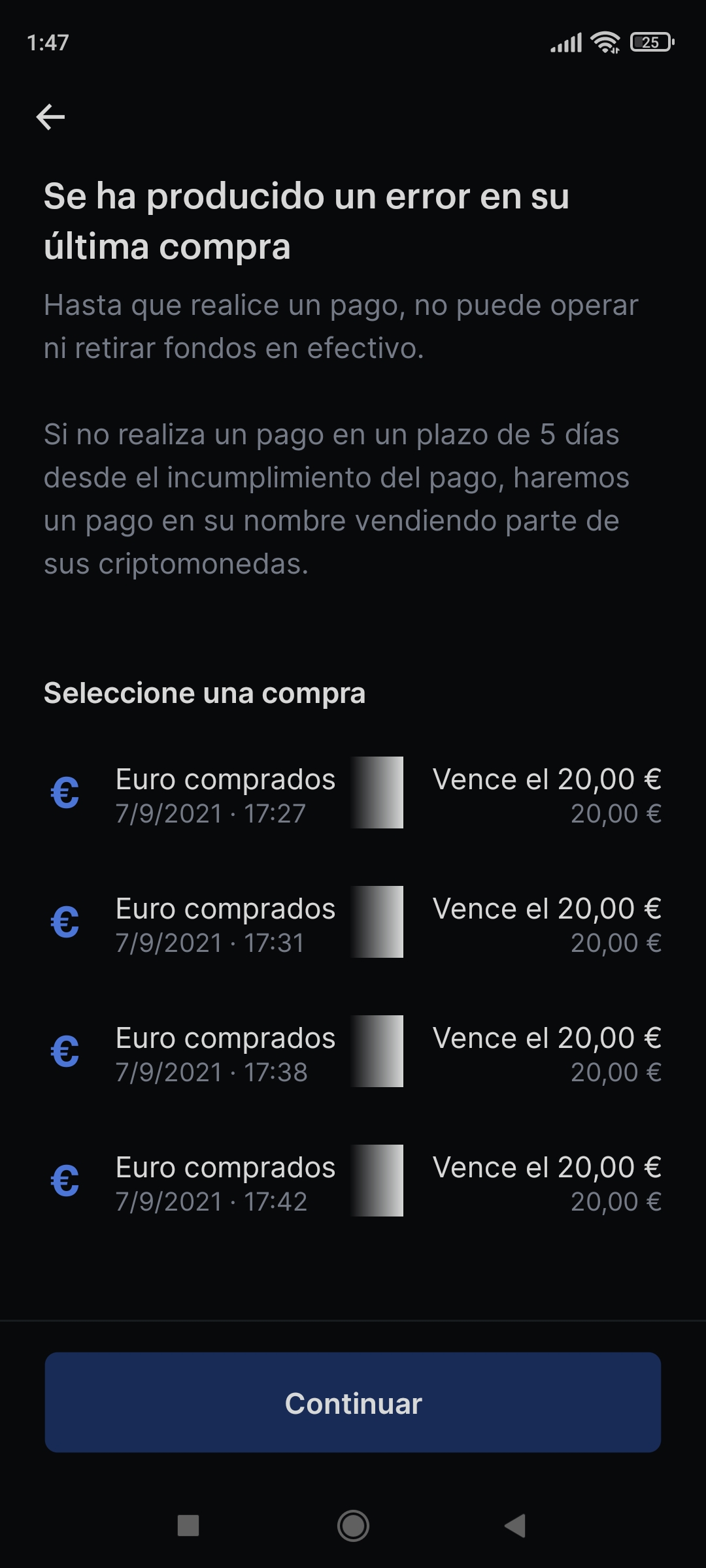Tap the Continuar button
This screenshot has height=1568, width=706.
pos(353,1403)
